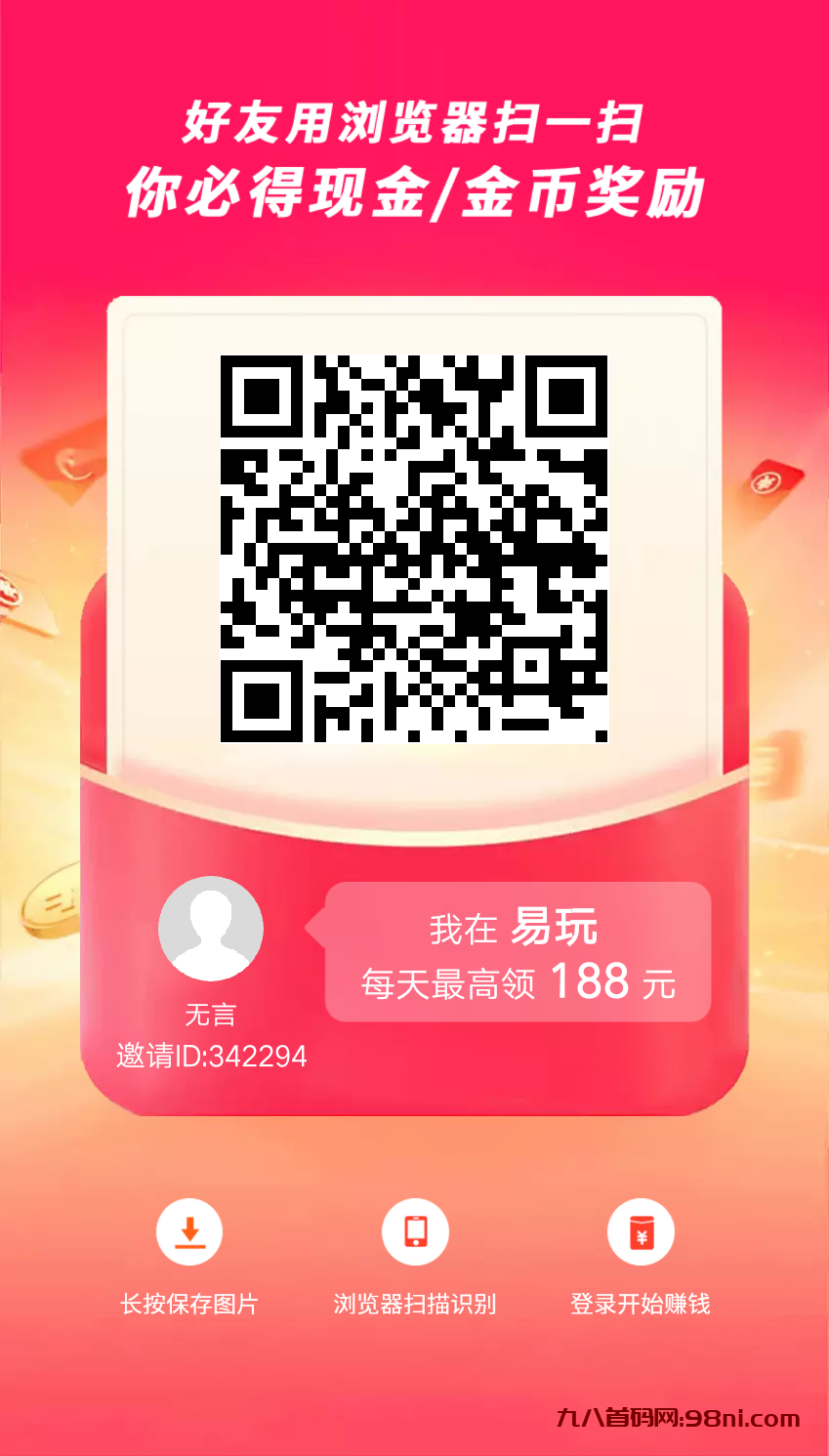Click the red envelope icon above 登录开始赚钱
The image size is (829, 1456).
point(641,1231)
